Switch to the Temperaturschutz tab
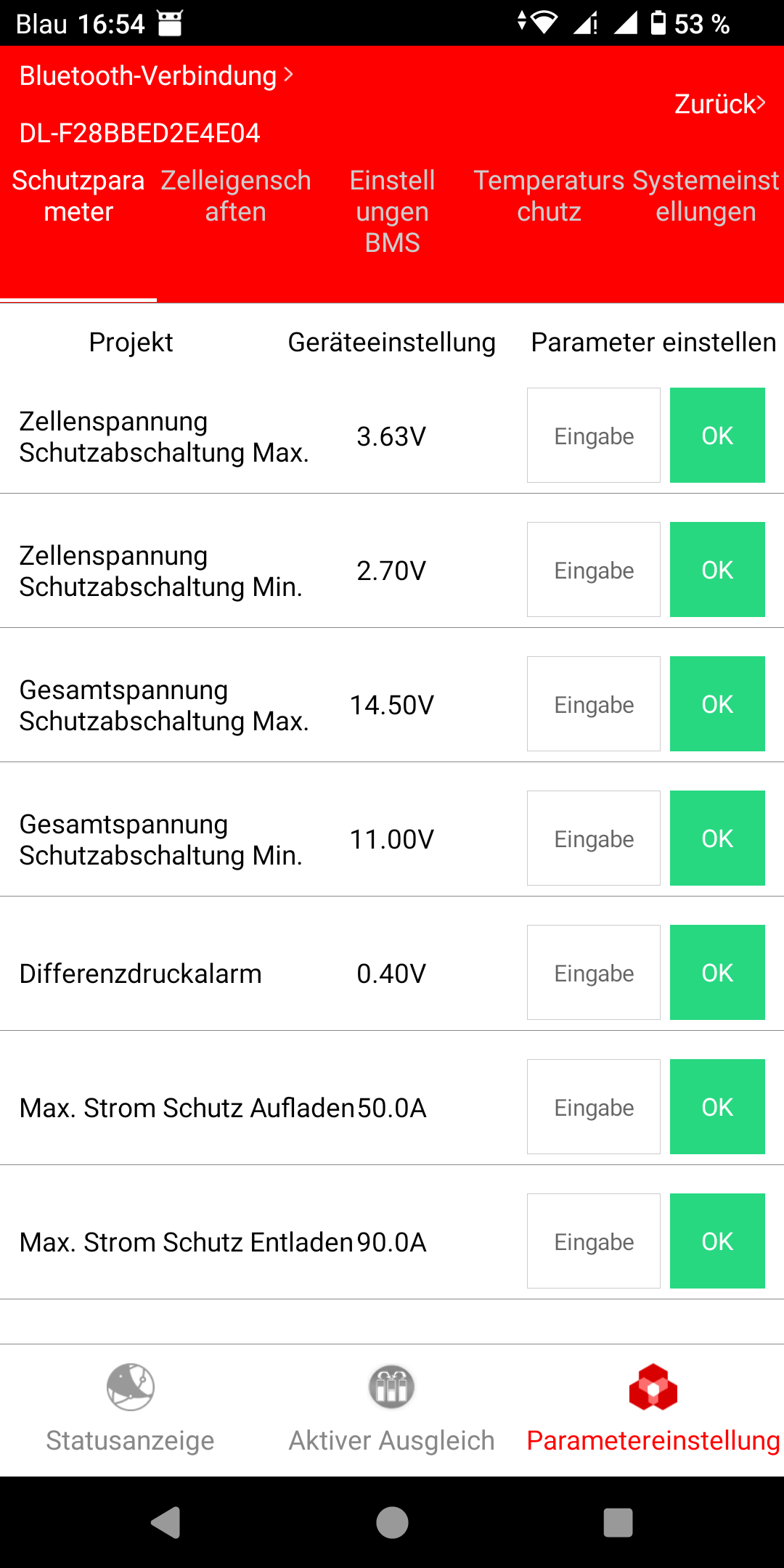This screenshot has height=1568, width=784. [549, 196]
